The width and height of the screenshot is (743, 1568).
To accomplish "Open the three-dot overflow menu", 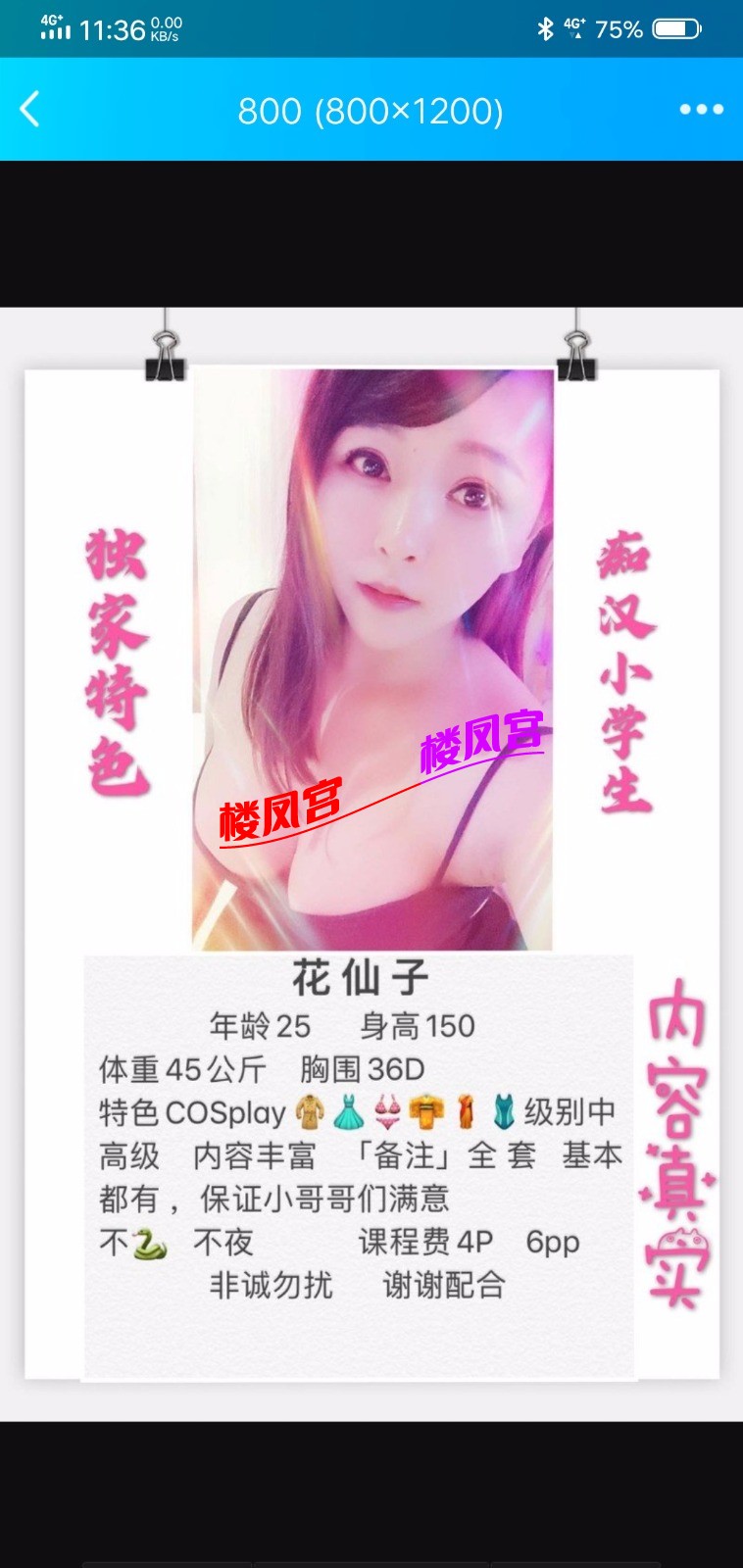I will point(701,110).
